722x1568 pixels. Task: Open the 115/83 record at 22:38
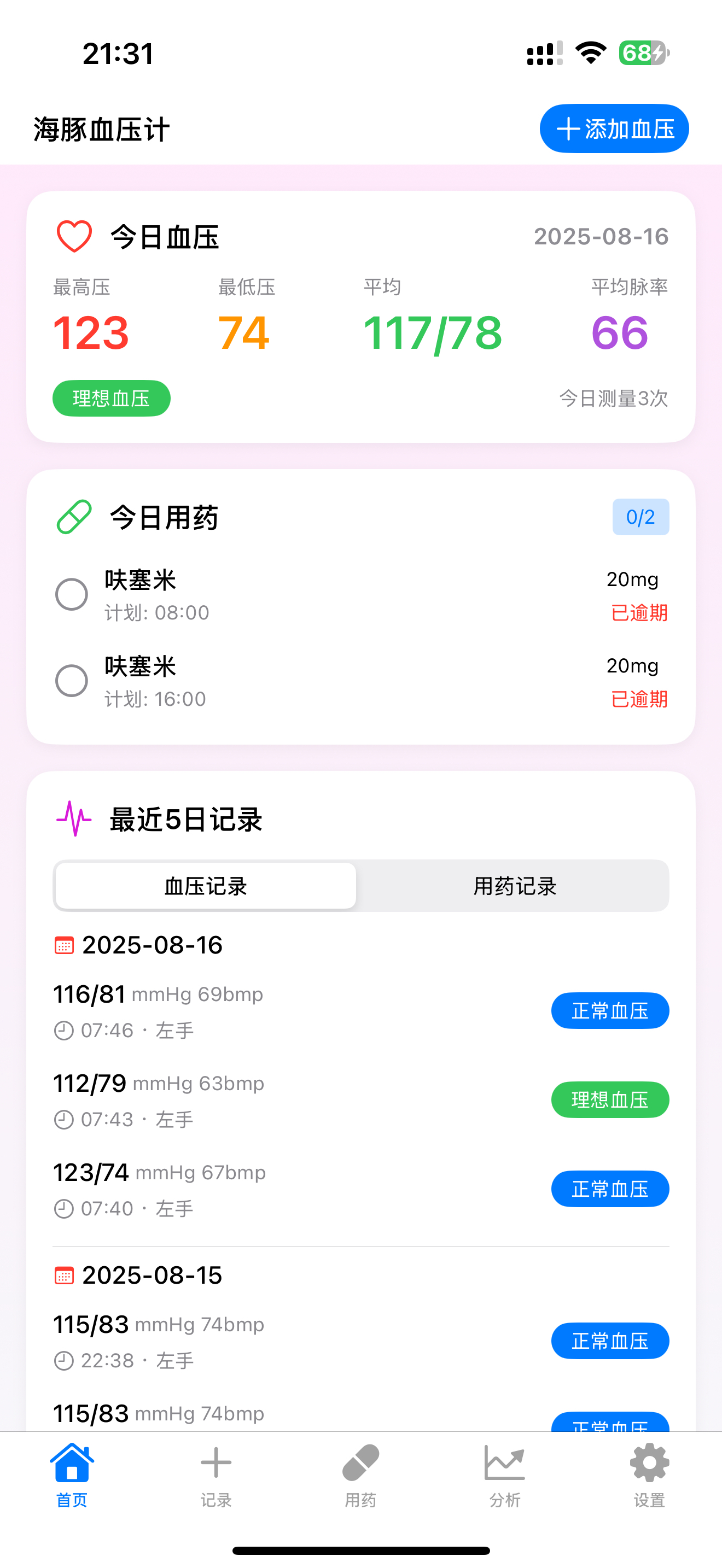click(243, 1341)
